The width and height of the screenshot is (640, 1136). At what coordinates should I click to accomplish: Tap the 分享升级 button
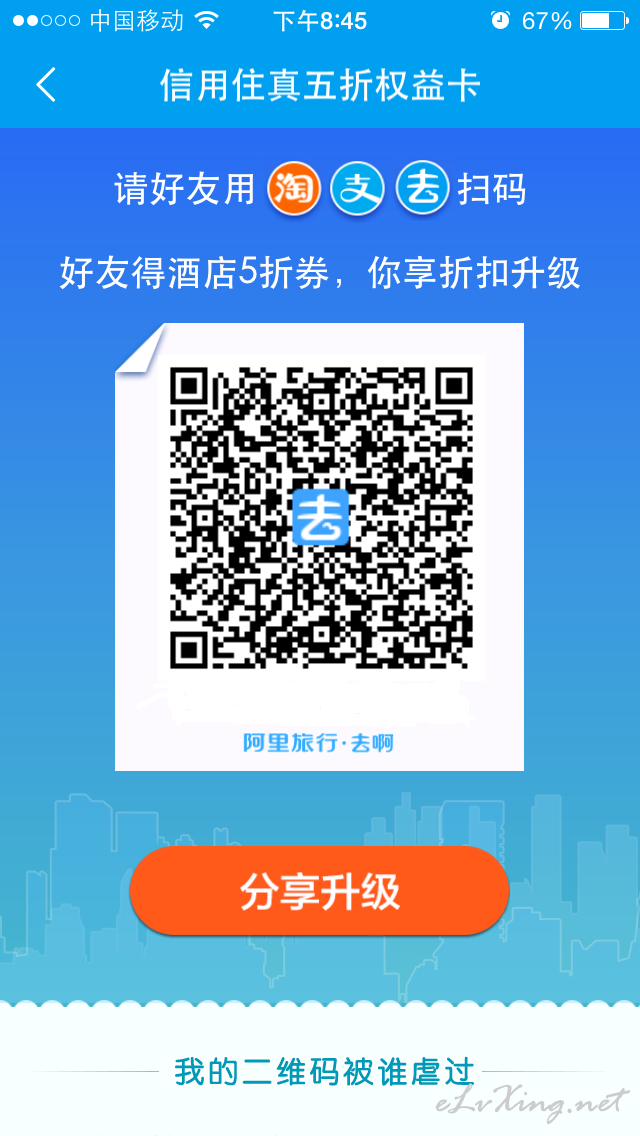320,890
